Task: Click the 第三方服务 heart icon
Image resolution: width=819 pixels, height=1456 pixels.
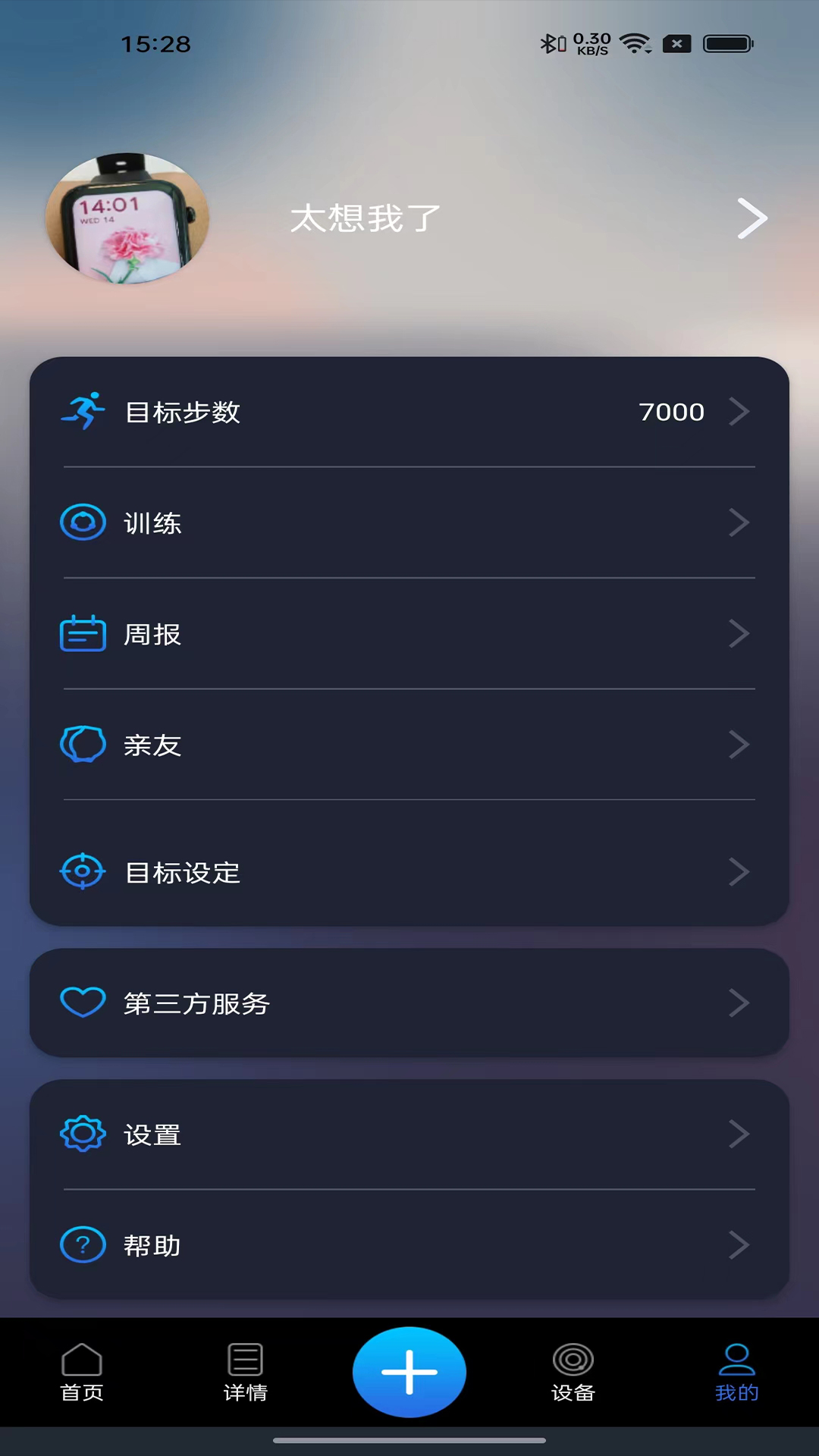Action: tap(83, 1003)
